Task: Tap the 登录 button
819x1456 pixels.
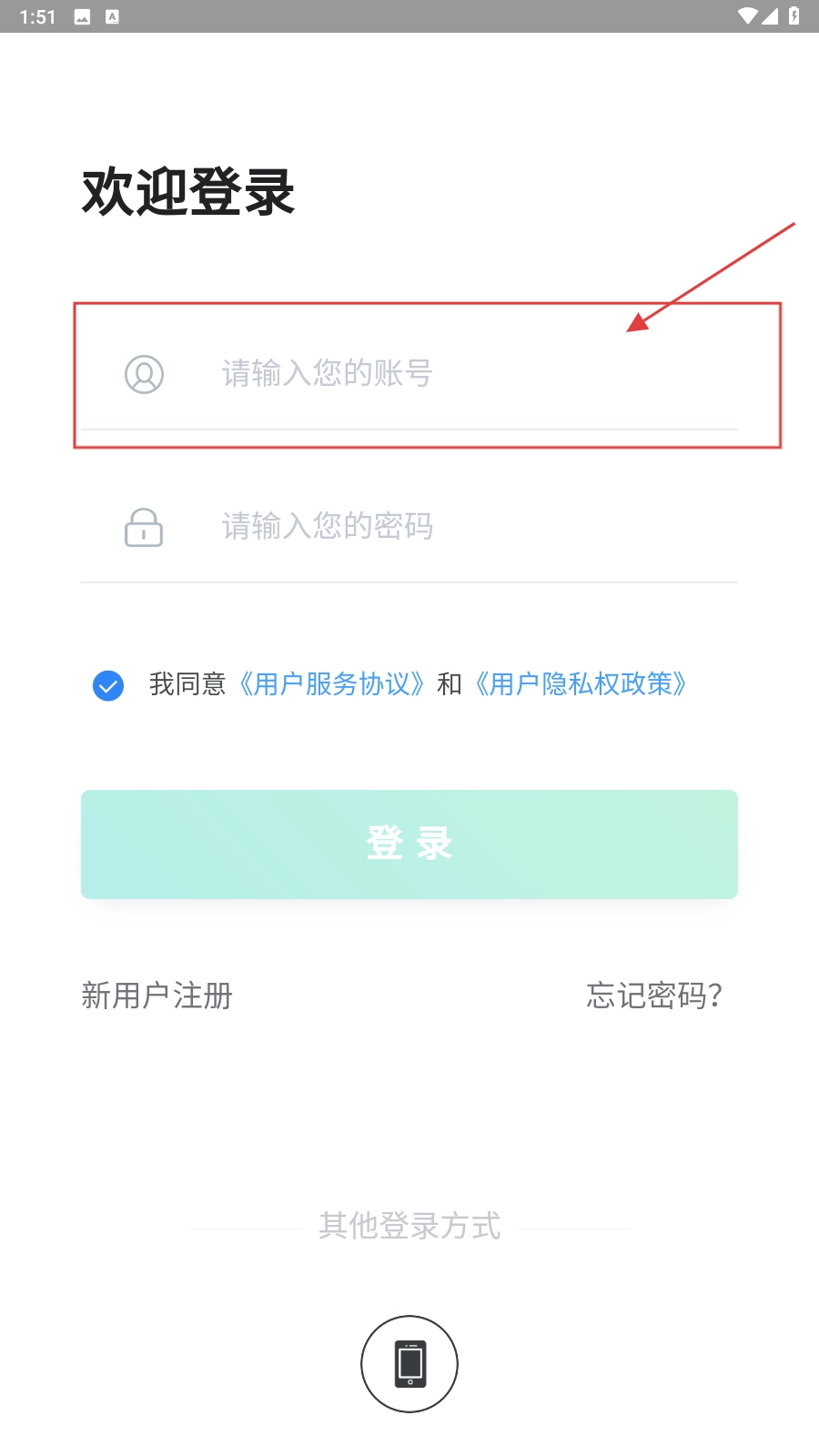Action: (409, 844)
